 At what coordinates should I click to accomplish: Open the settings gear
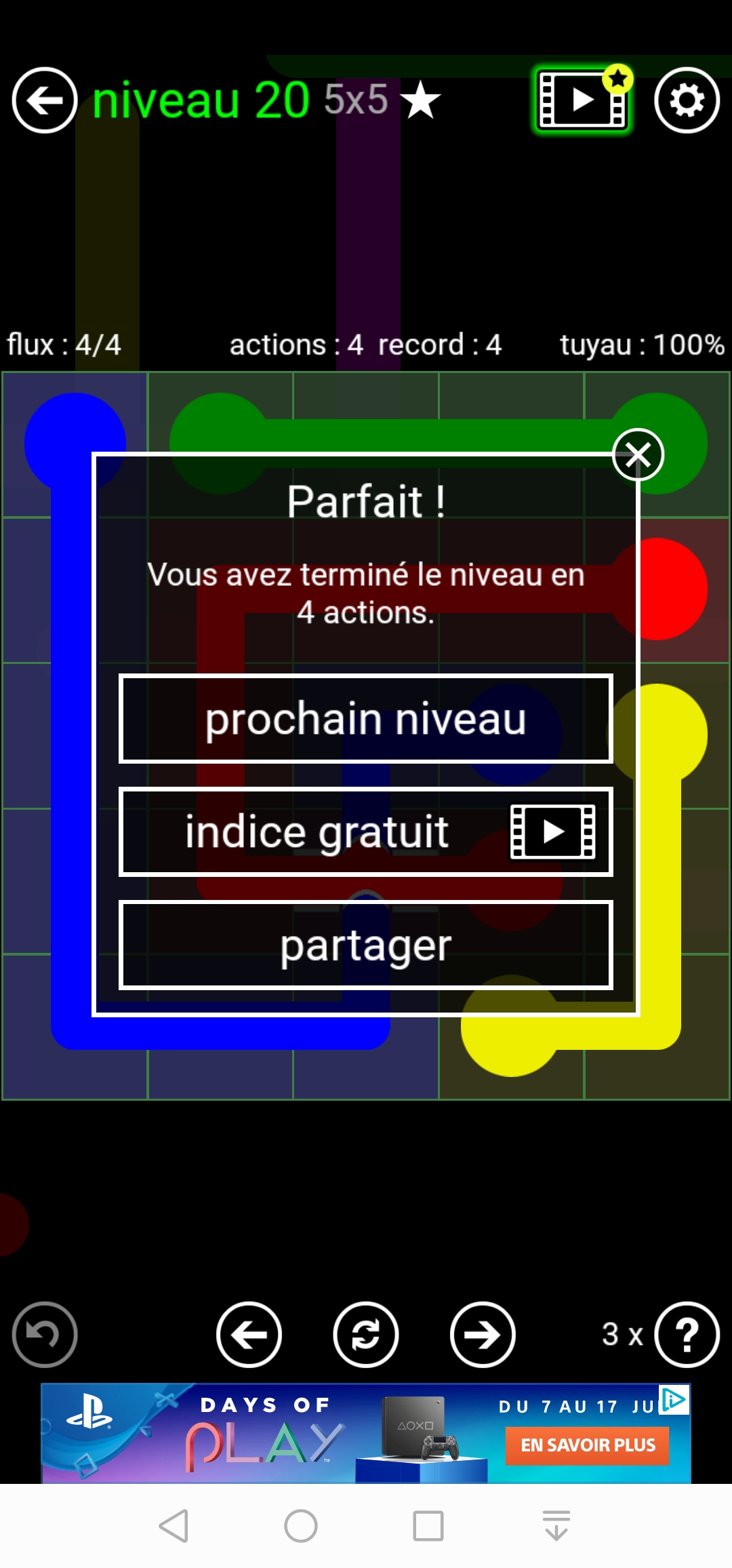(x=687, y=100)
